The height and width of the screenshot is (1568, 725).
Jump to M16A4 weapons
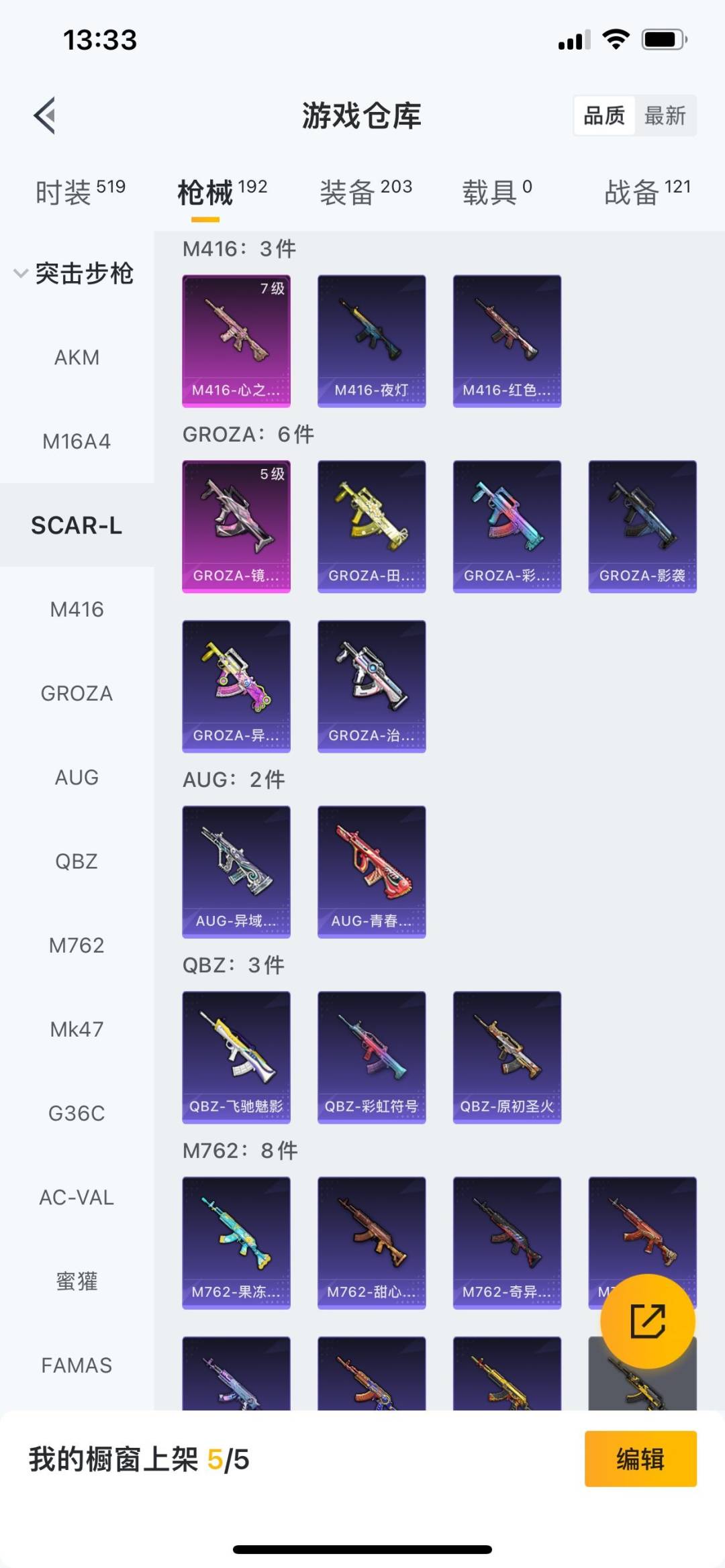[x=77, y=441]
